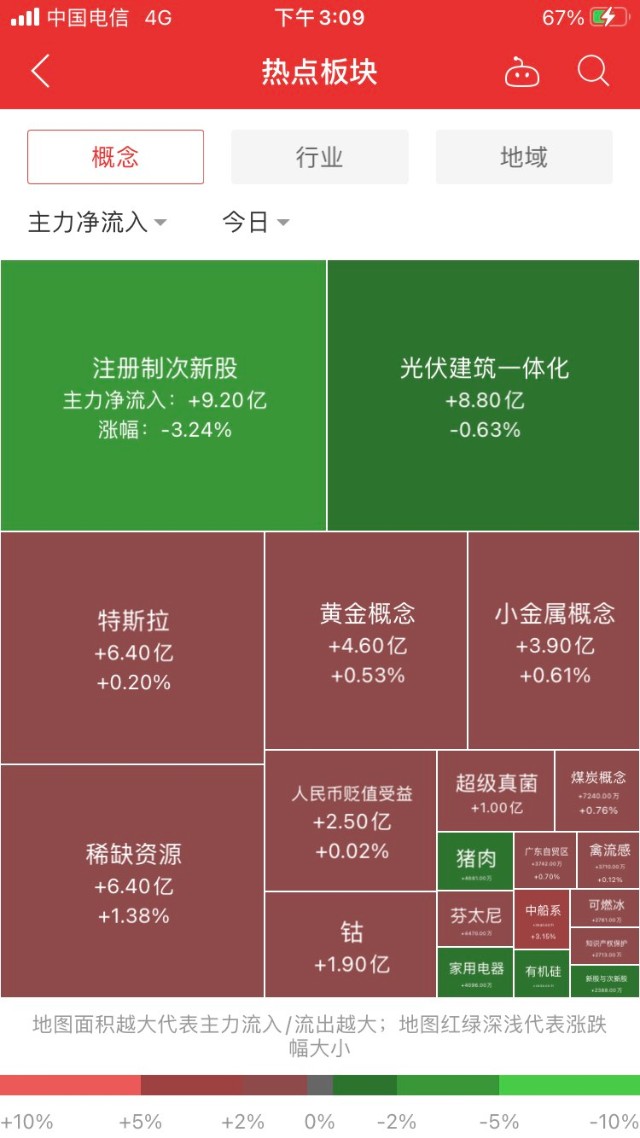The width and height of the screenshot is (640, 1138).
Task: Open the 注册制次新股 block
Action: 164,396
